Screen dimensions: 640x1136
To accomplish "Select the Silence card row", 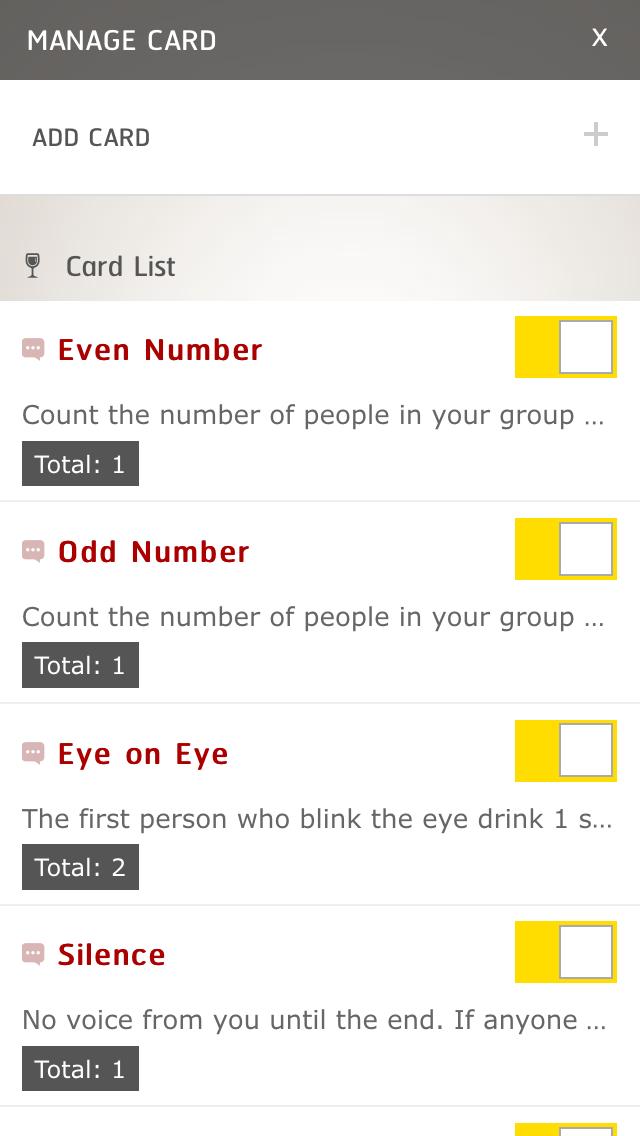I will pyautogui.click(x=112, y=955).
